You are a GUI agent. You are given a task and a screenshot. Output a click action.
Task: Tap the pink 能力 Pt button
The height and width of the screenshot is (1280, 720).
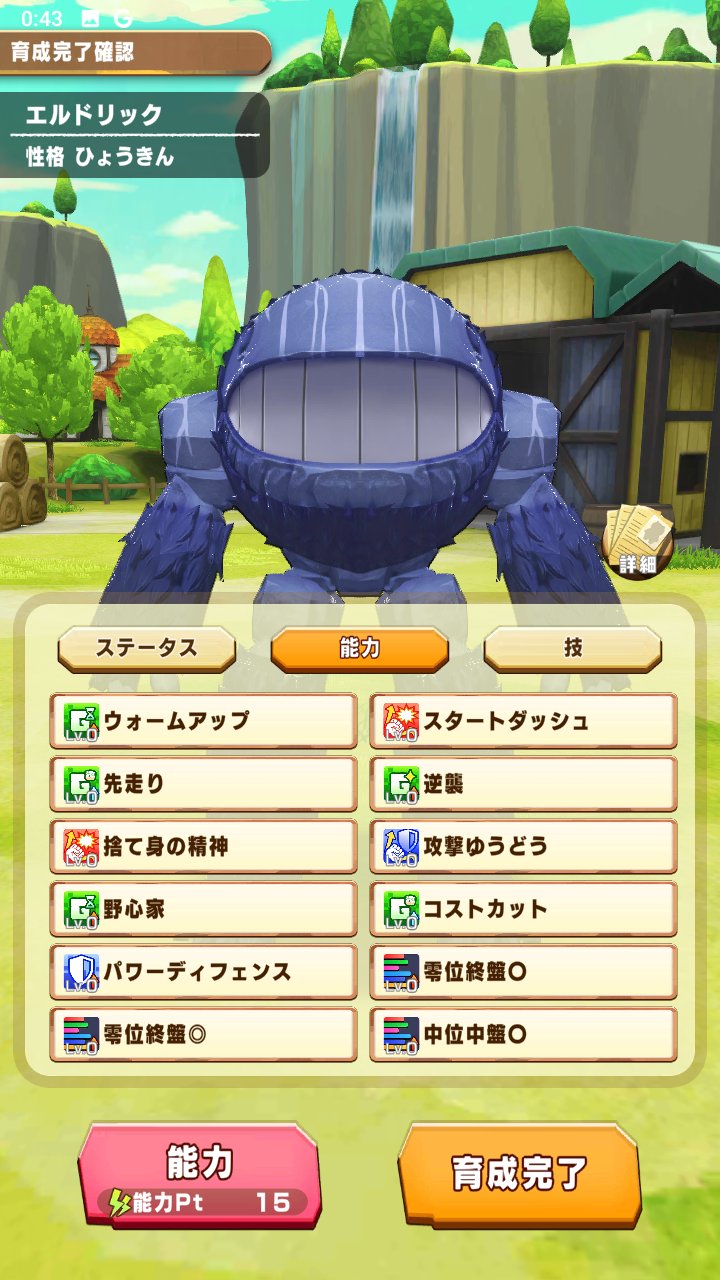(200, 1175)
